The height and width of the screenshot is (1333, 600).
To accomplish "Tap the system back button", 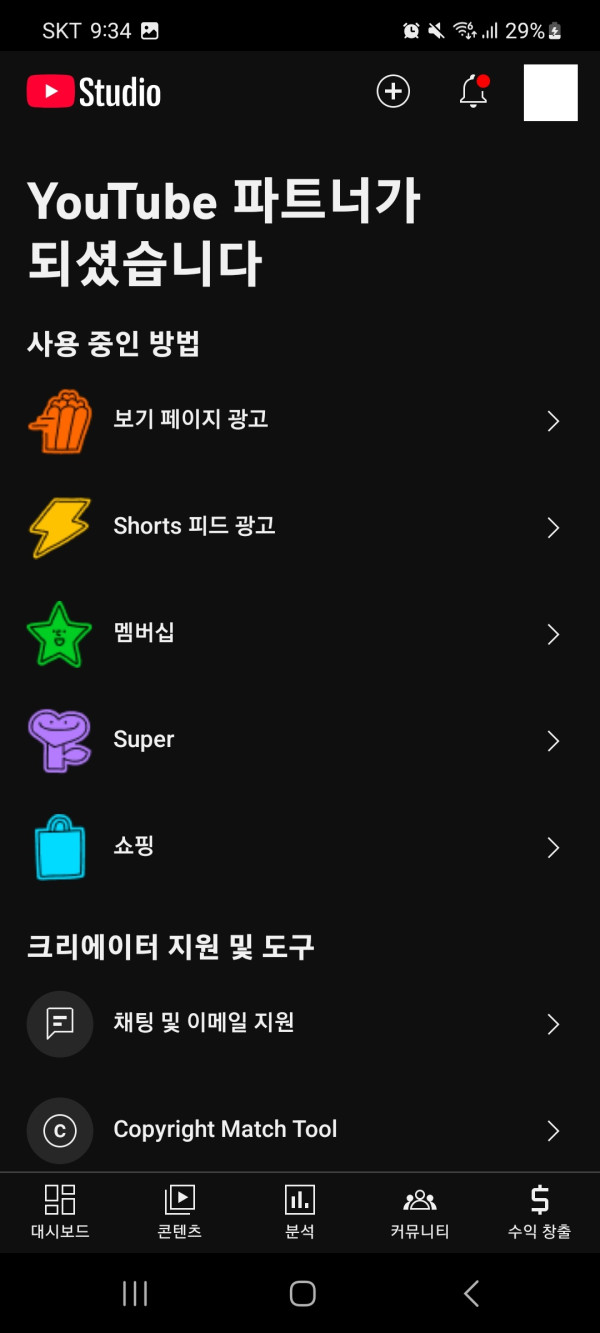I will [x=471, y=1294].
